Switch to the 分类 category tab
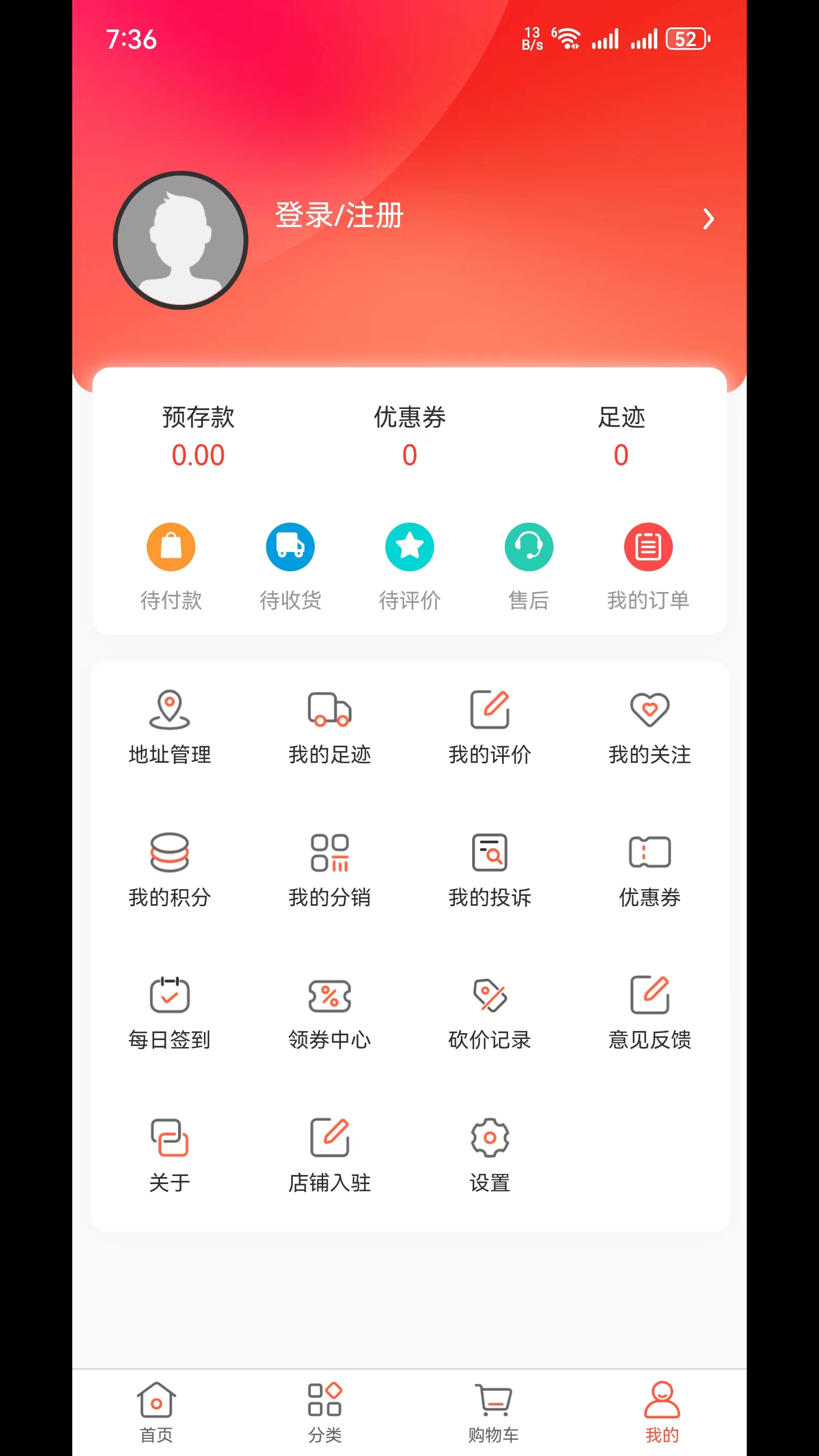Image resolution: width=819 pixels, height=1456 pixels. [x=324, y=1412]
